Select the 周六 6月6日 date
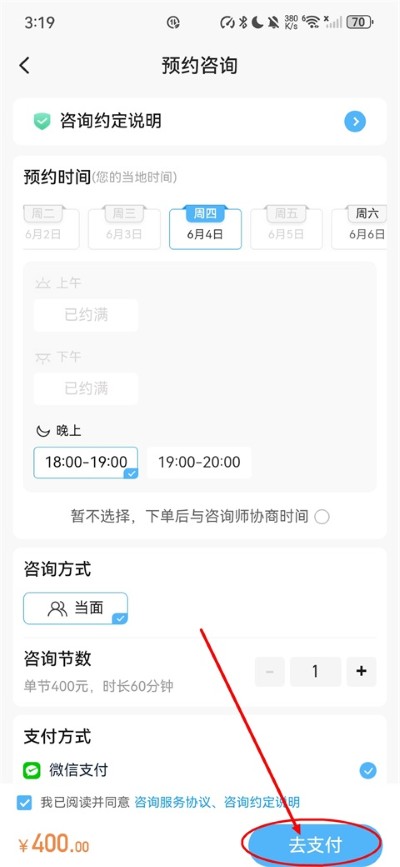 click(x=361, y=227)
